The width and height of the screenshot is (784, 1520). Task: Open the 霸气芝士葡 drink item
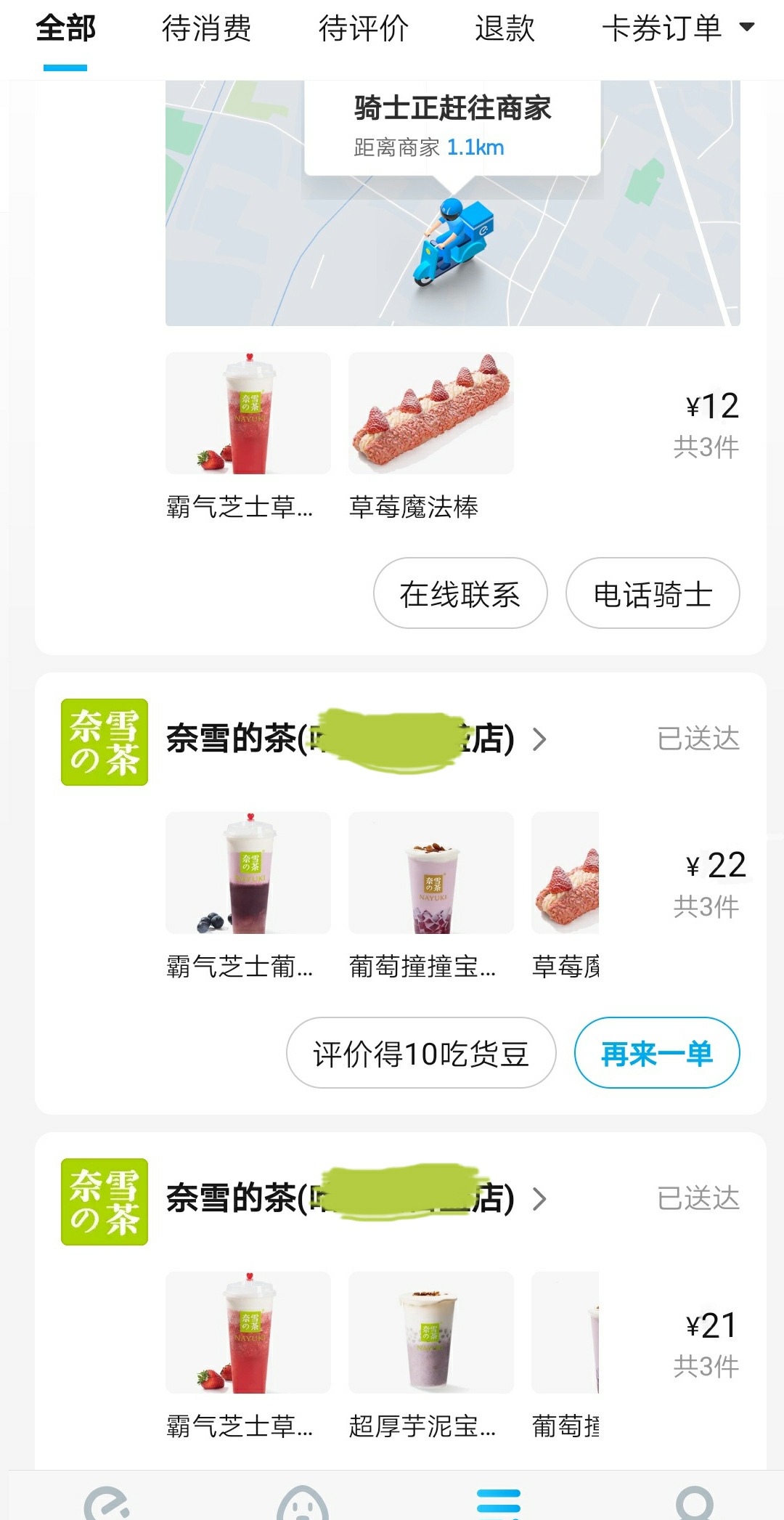248,873
